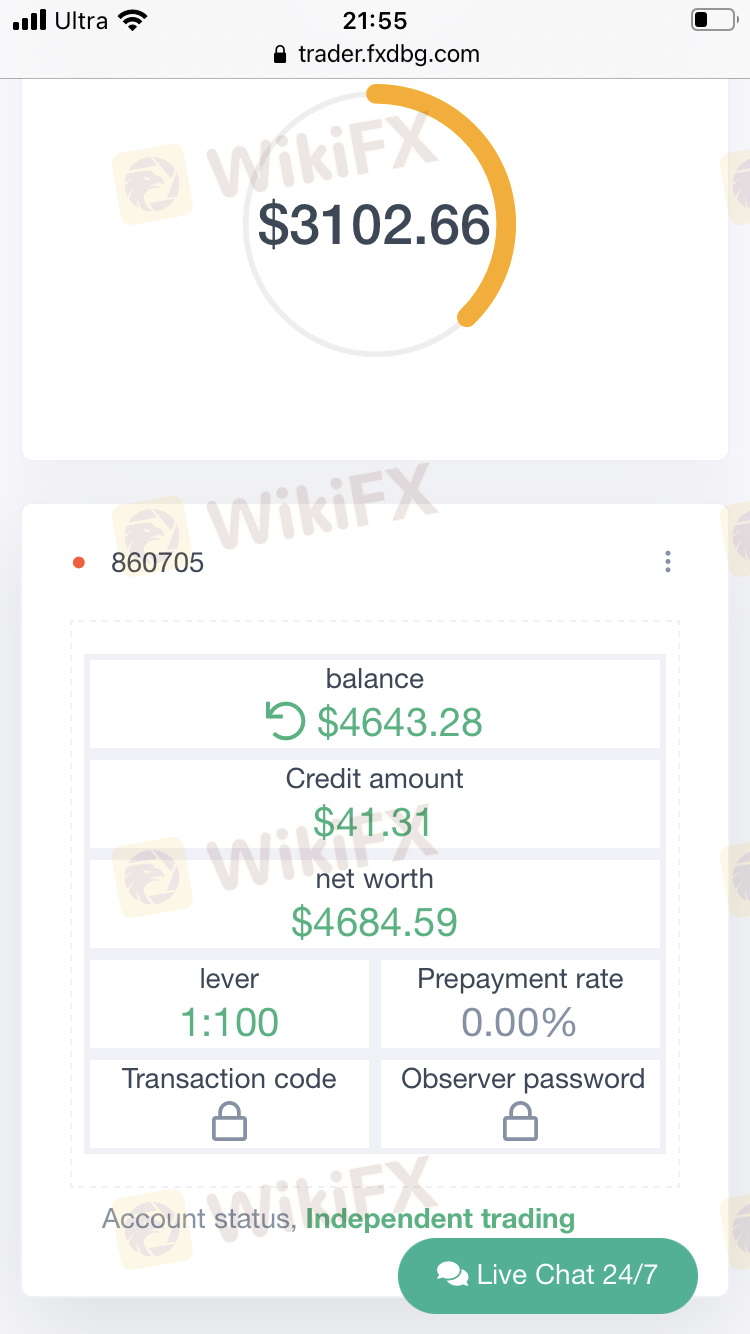Tap the Observer password lock icon
Screen dimensions: 750x1334
[x=520, y=1121]
